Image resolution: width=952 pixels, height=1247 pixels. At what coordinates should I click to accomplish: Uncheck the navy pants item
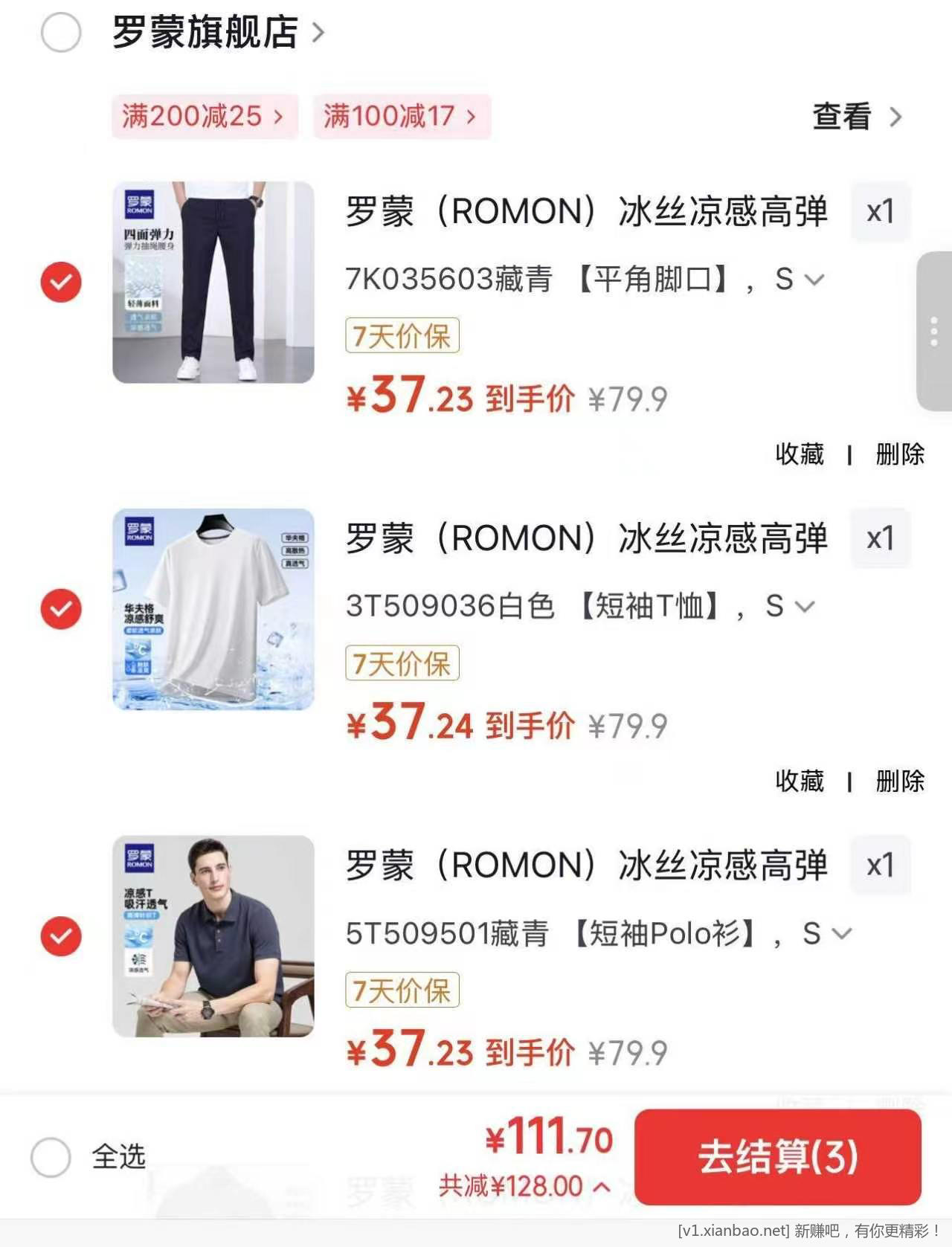59,280
